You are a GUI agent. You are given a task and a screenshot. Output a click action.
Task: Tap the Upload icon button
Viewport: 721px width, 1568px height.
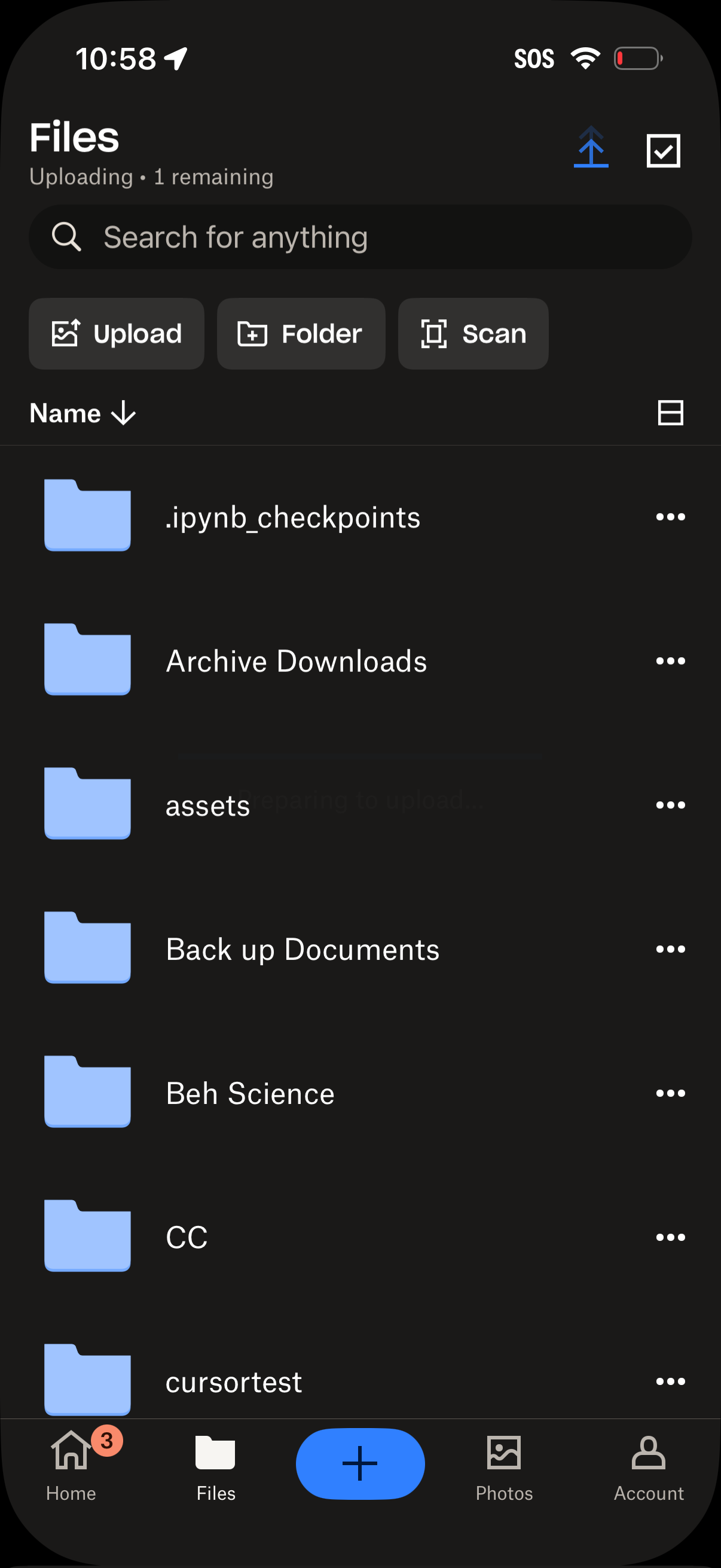67,334
